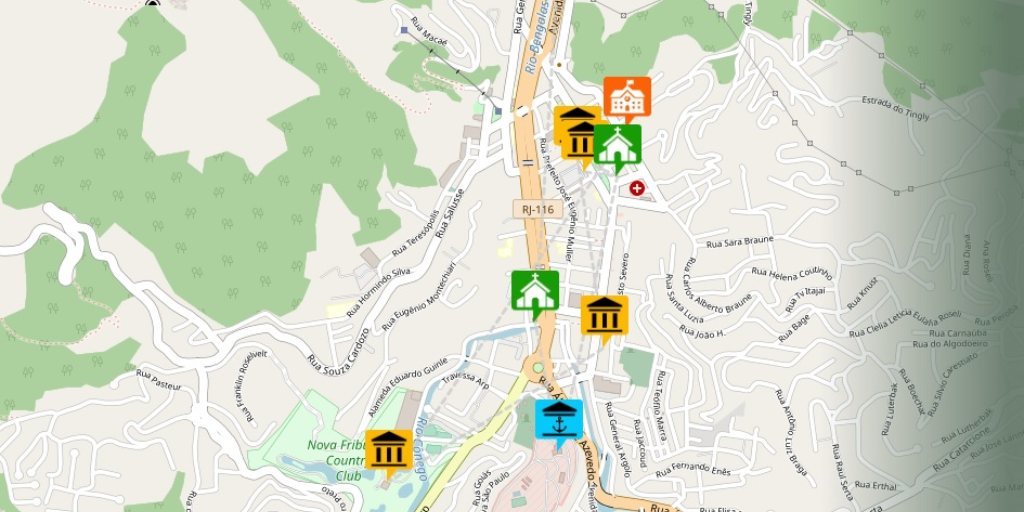
Task: Open the museum marker right of the roundabout church
Action: [x=605, y=315]
